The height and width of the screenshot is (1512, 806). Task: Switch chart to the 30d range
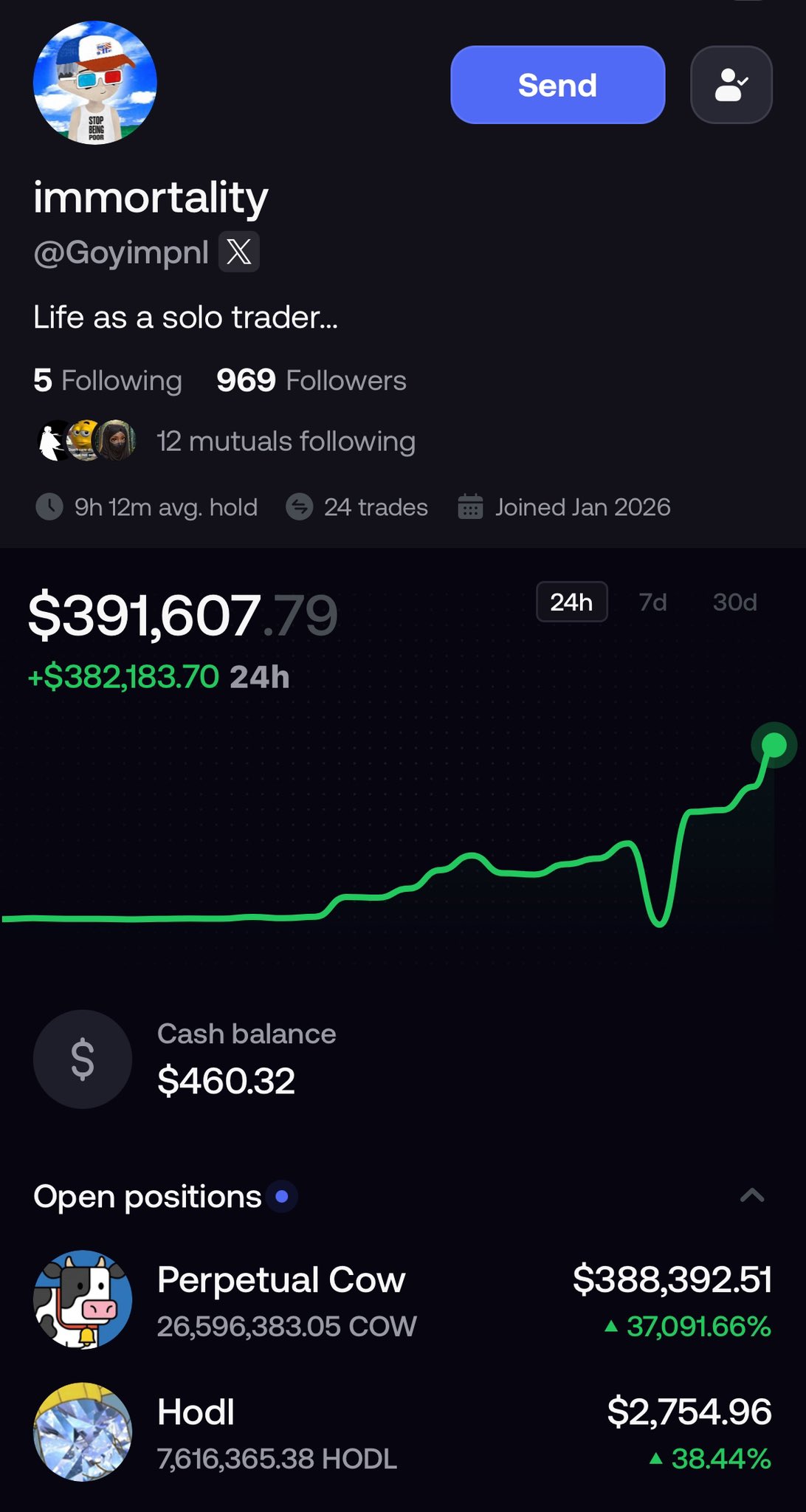click(x=734, y=602)
